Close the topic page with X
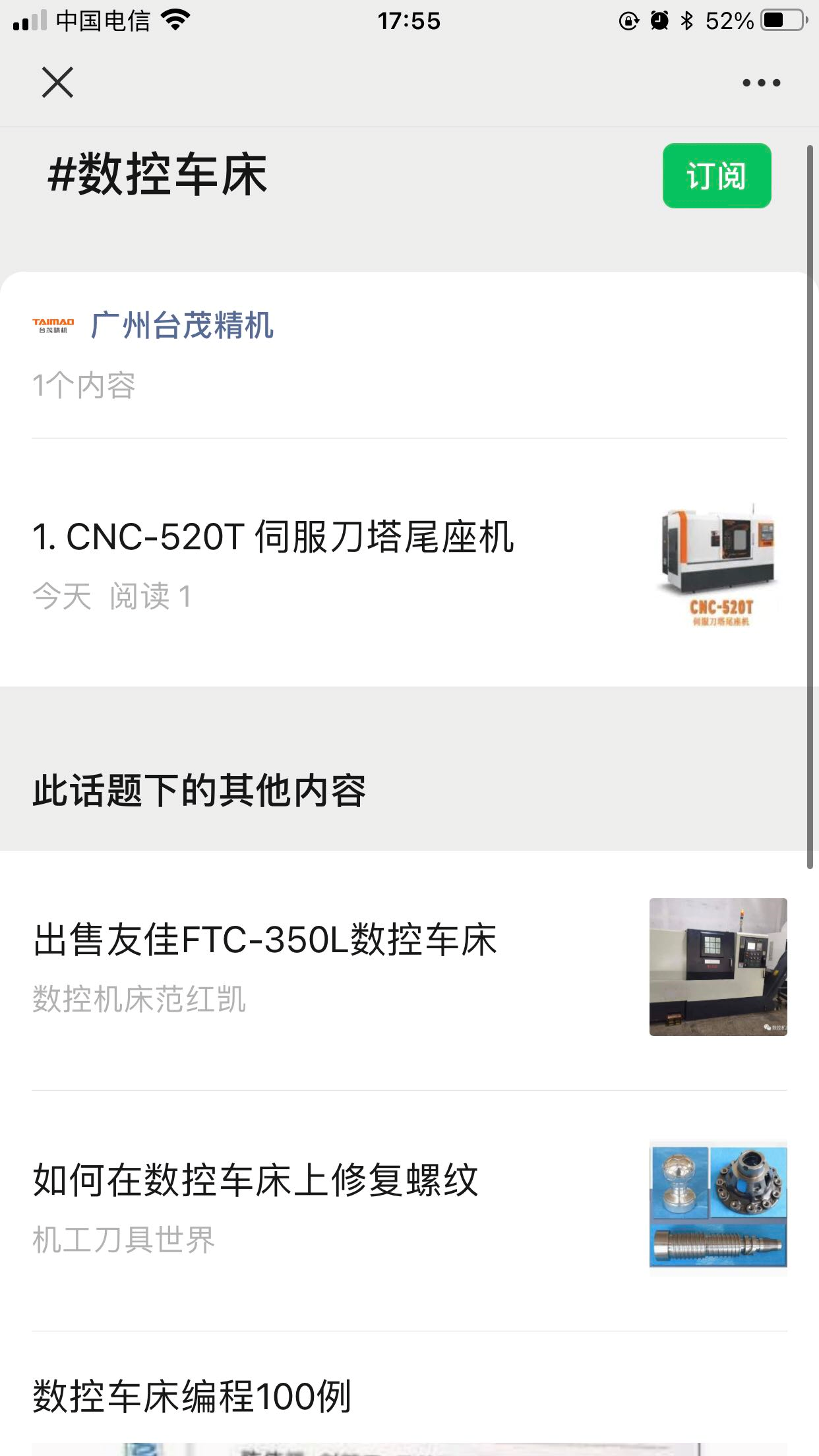 [x=57, y=82]
